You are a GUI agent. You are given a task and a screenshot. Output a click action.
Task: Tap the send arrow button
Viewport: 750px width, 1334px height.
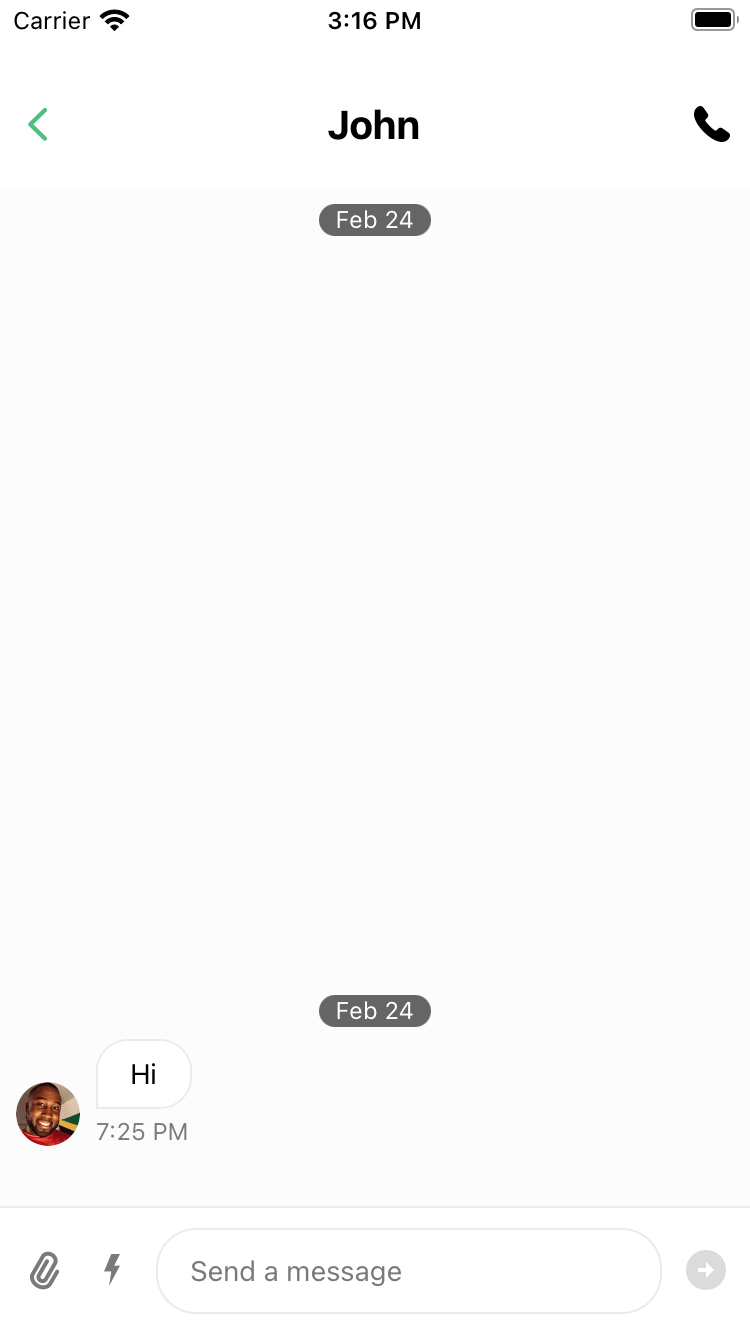705,1270
